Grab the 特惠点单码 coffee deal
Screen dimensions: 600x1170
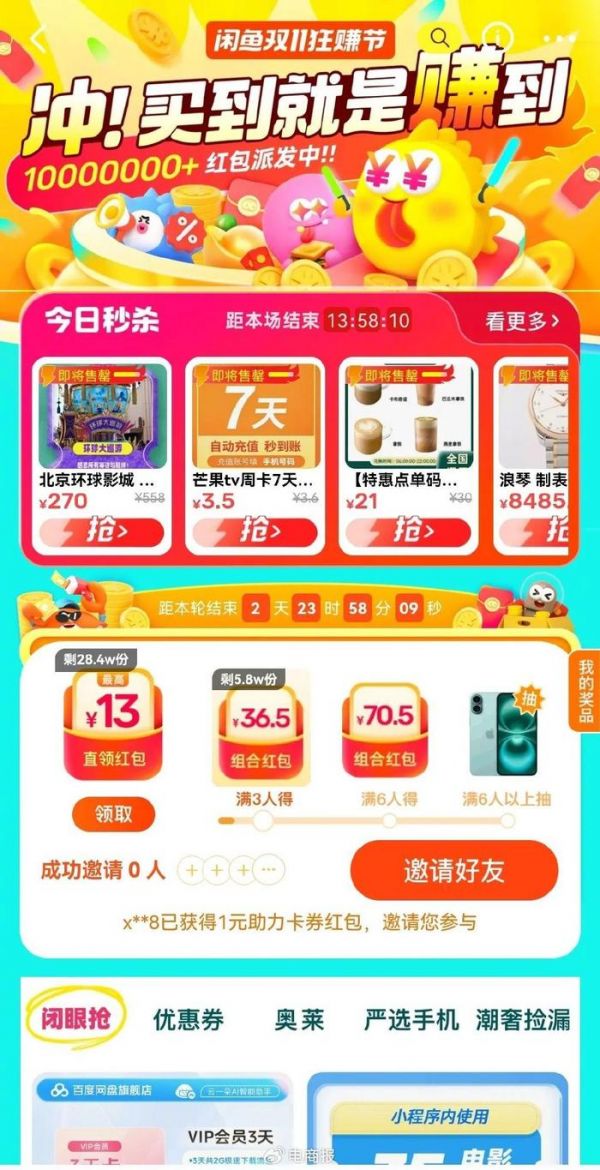pos(408,529)
